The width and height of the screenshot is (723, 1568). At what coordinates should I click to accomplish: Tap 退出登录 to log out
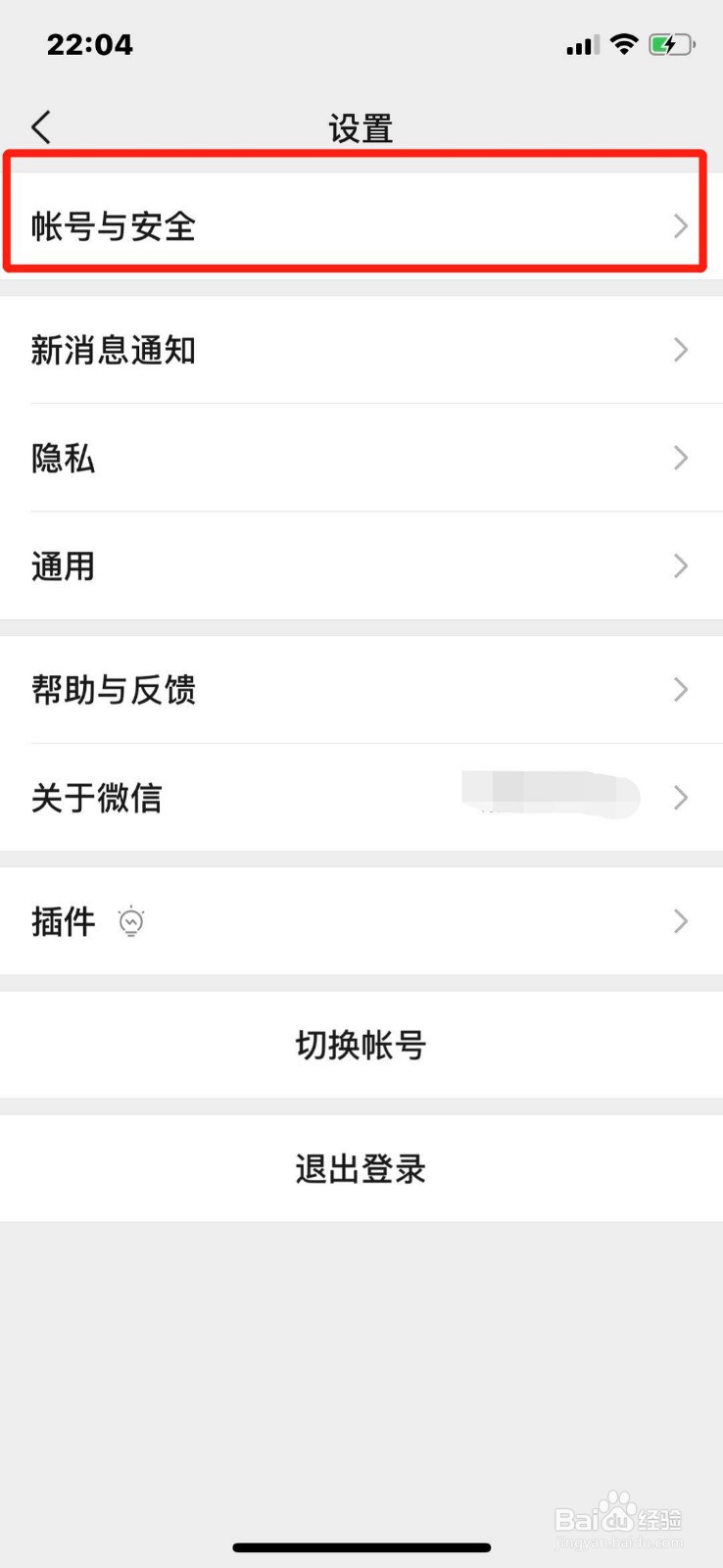(x=361, y=1168)
